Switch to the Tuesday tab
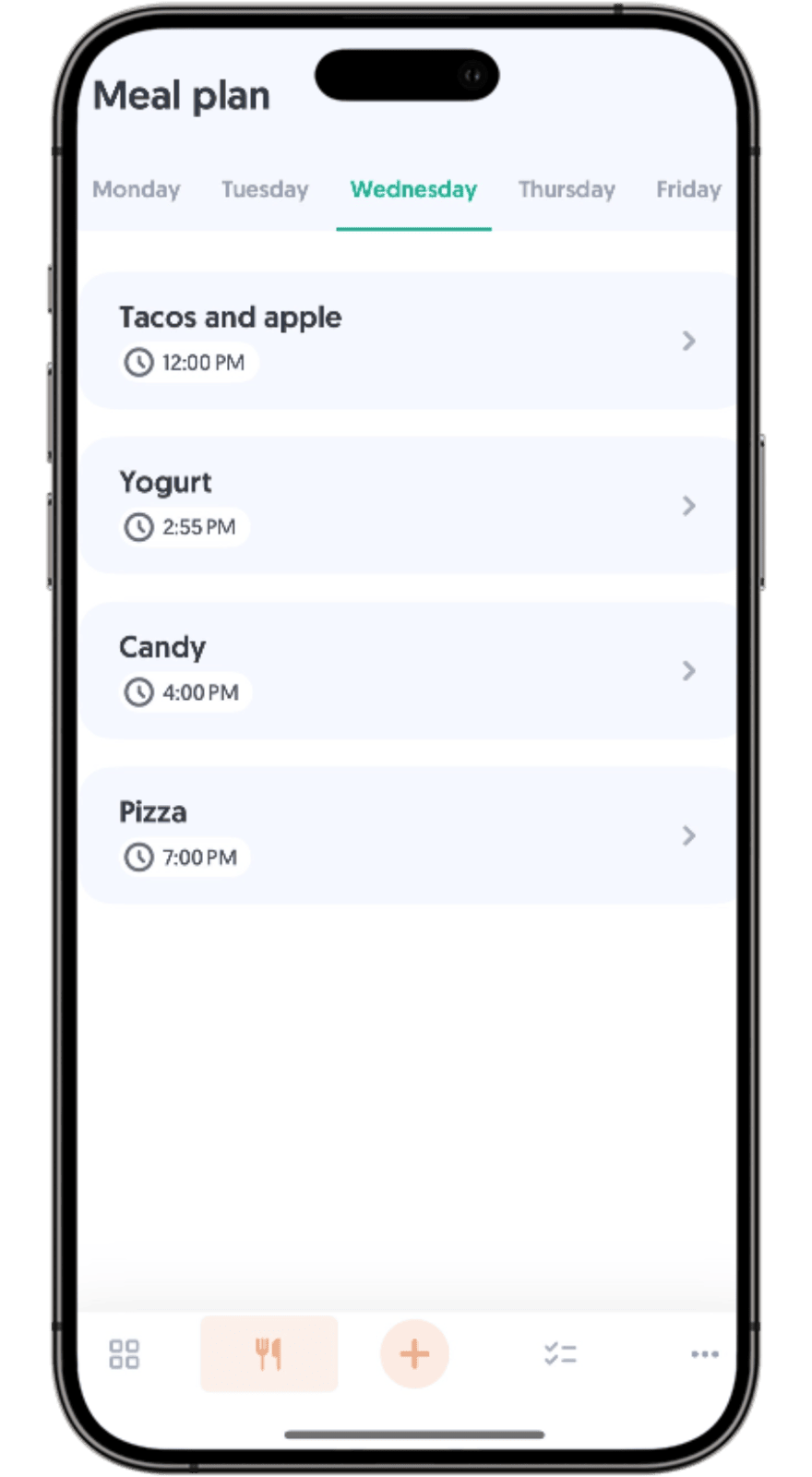The height and width of the screenshot is (1477, 812). click(x=265, y=189)
